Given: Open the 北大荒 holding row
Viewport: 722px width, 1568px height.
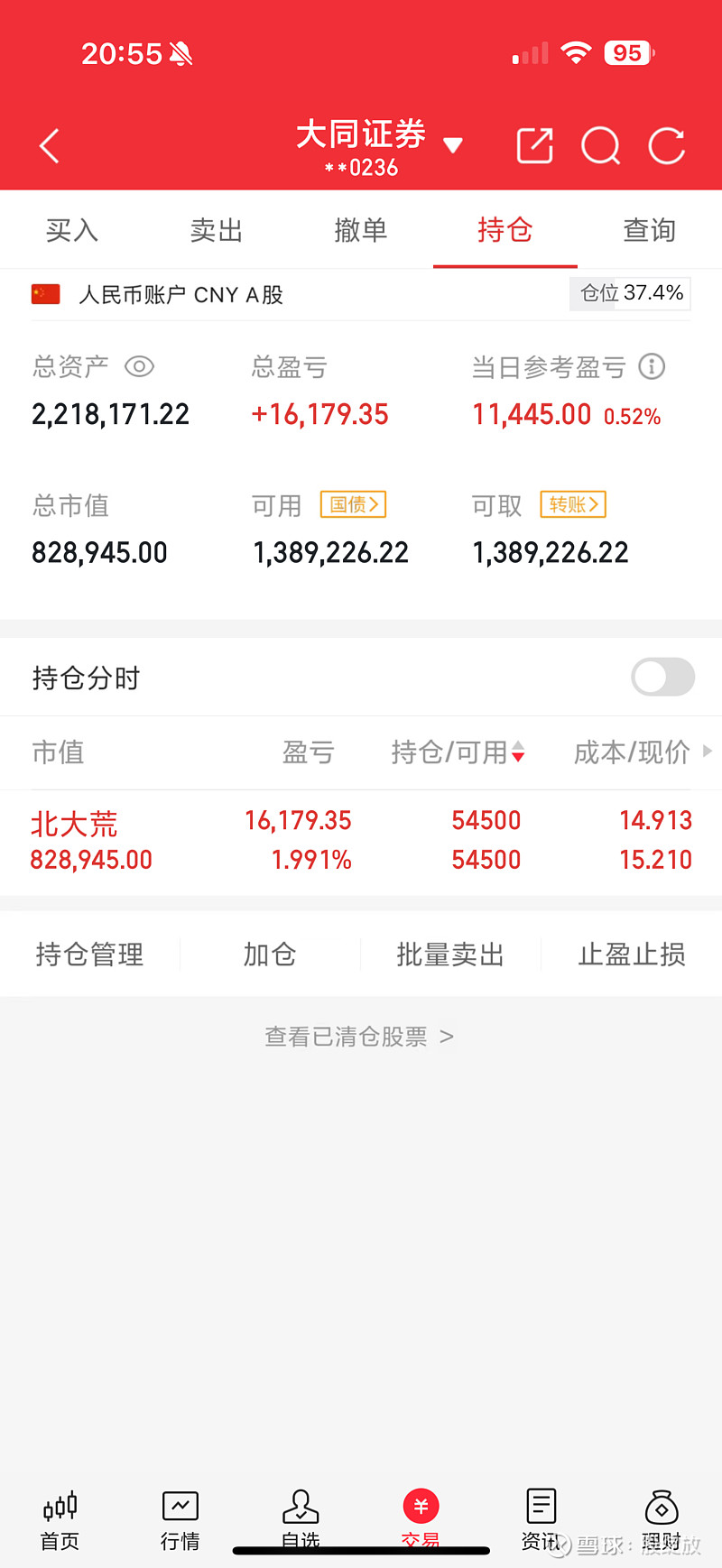Looking at the screenshot, I should tap(361, 841).
